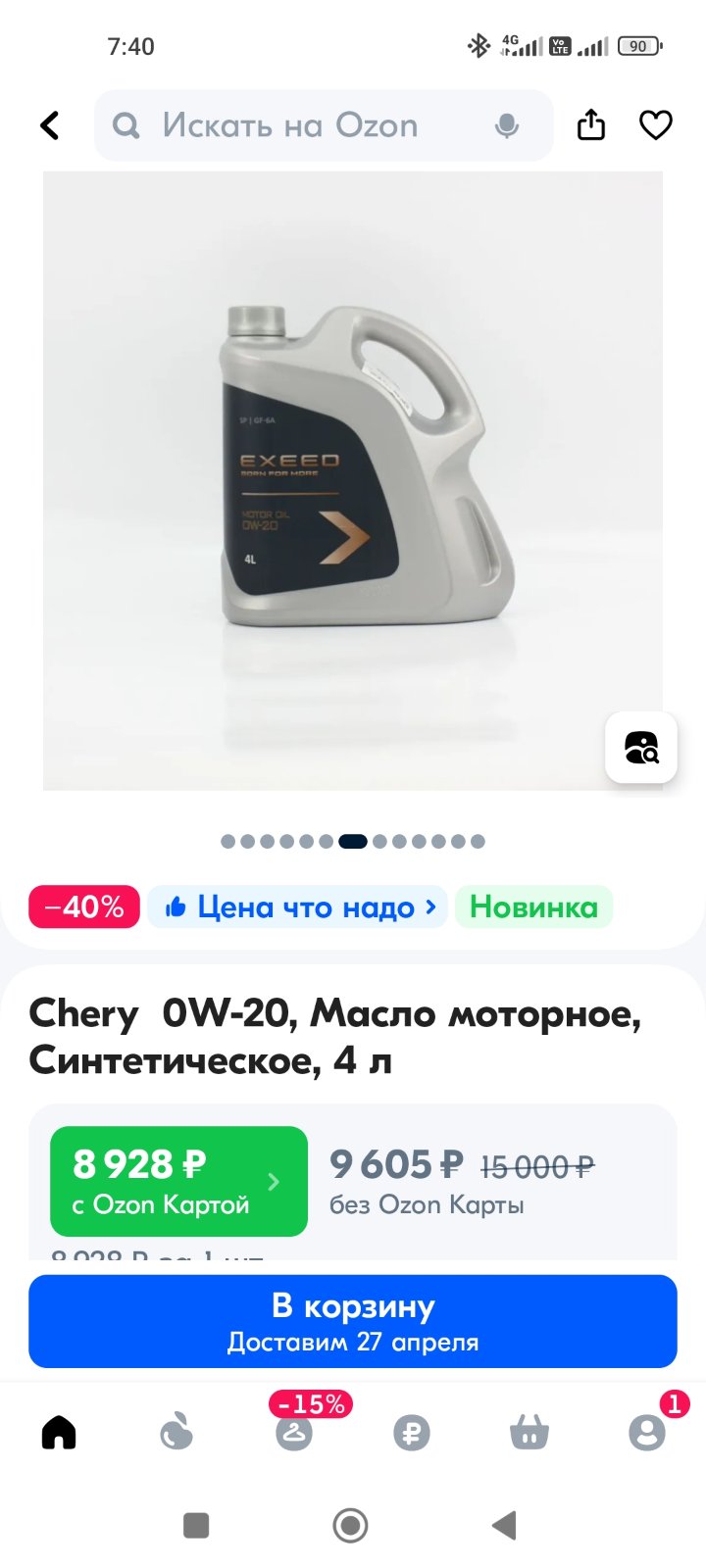Image resolution: width=706 pixels, height=1568 pixels.
Task: Switch to the Home tab
Action: click(x=59, y=1433)
